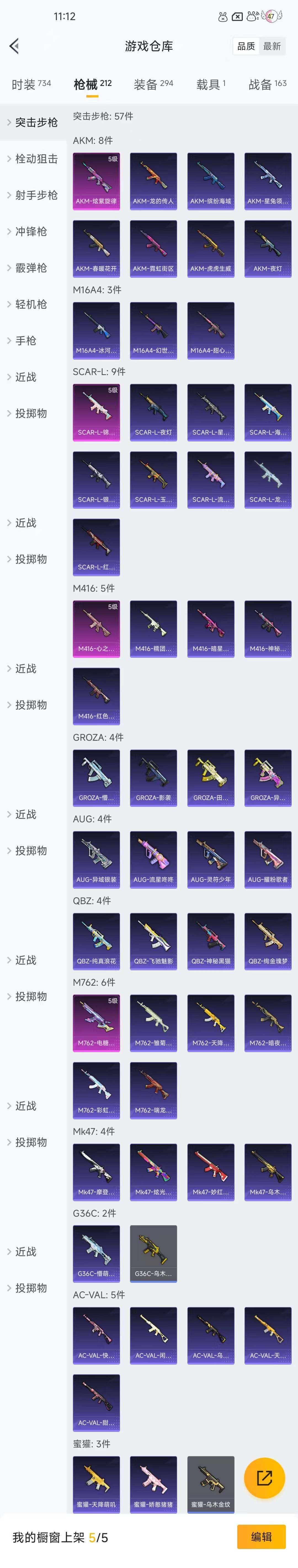The image size is (298, 1568).
Task: View the AUG-流星咚咚 skin
Action: coord(153,860)
